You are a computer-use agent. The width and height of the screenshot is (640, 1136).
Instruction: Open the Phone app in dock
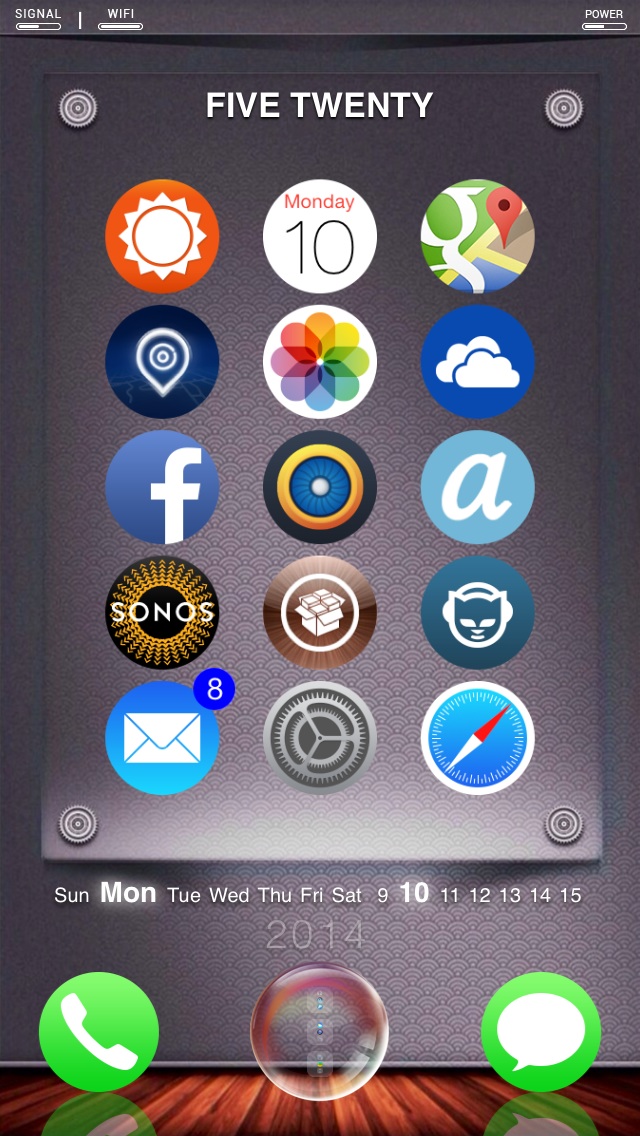(x=99, y=1032)
